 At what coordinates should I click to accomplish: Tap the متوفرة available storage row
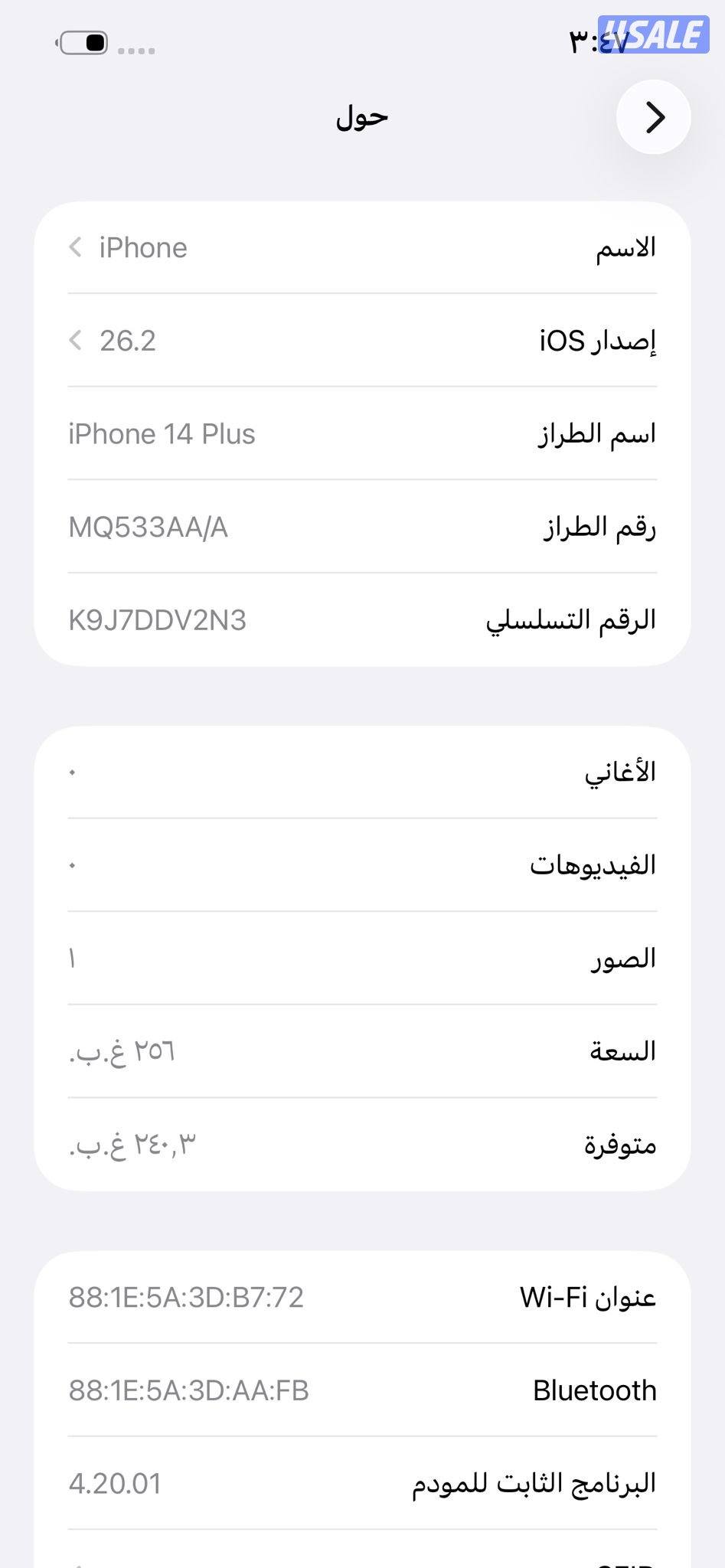pos(362,1144)
